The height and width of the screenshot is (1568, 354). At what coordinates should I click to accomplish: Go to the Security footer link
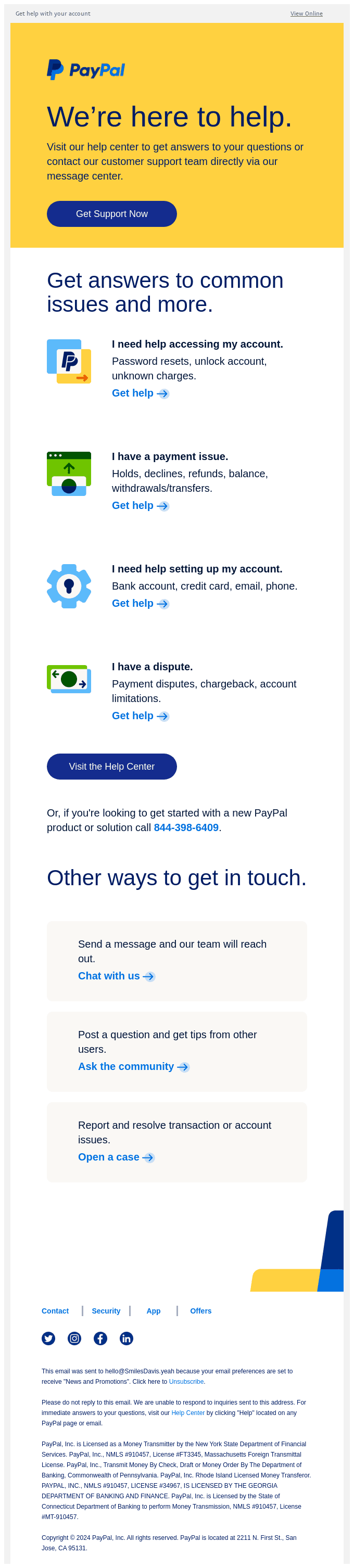point(106,1311)
